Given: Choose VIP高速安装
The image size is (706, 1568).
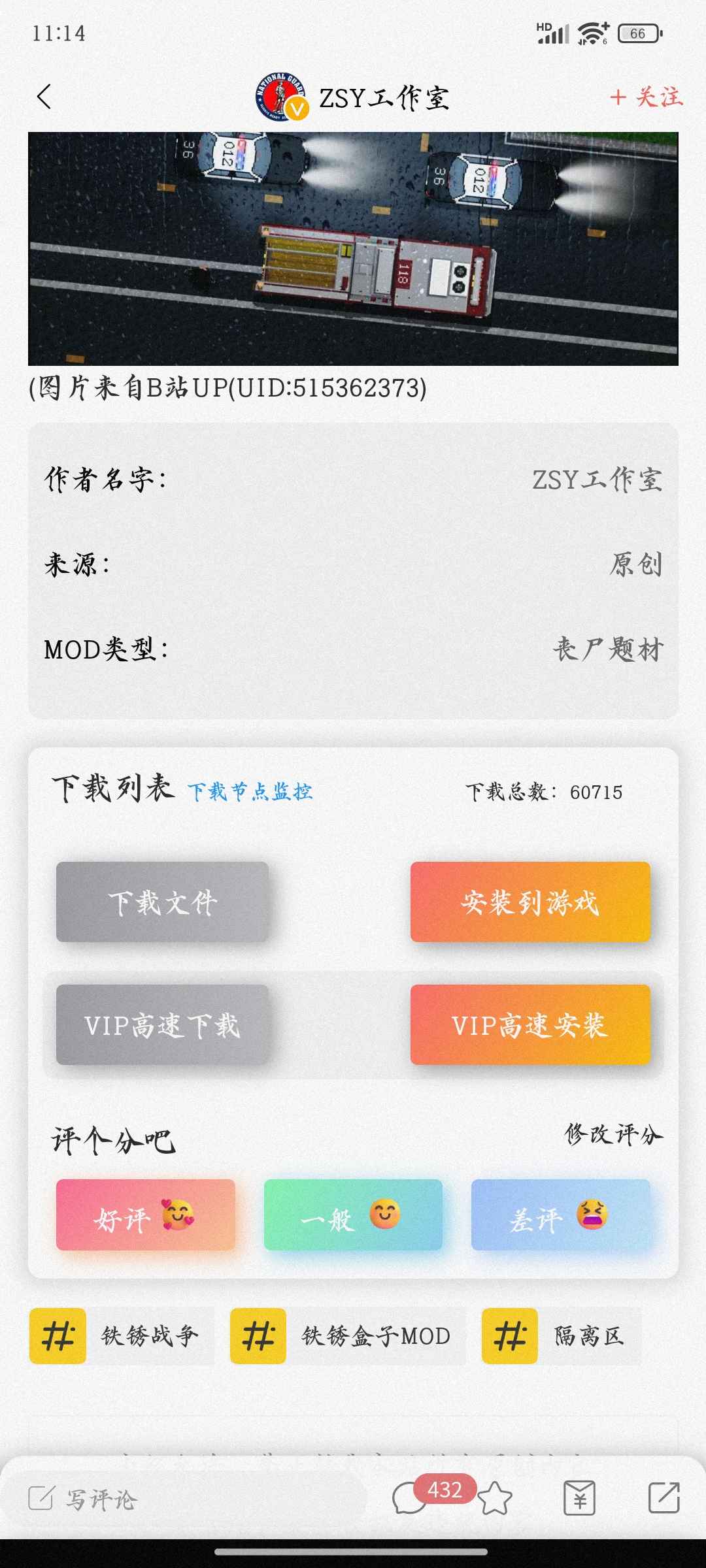Looking at the screenshot, I should 530,1024.
